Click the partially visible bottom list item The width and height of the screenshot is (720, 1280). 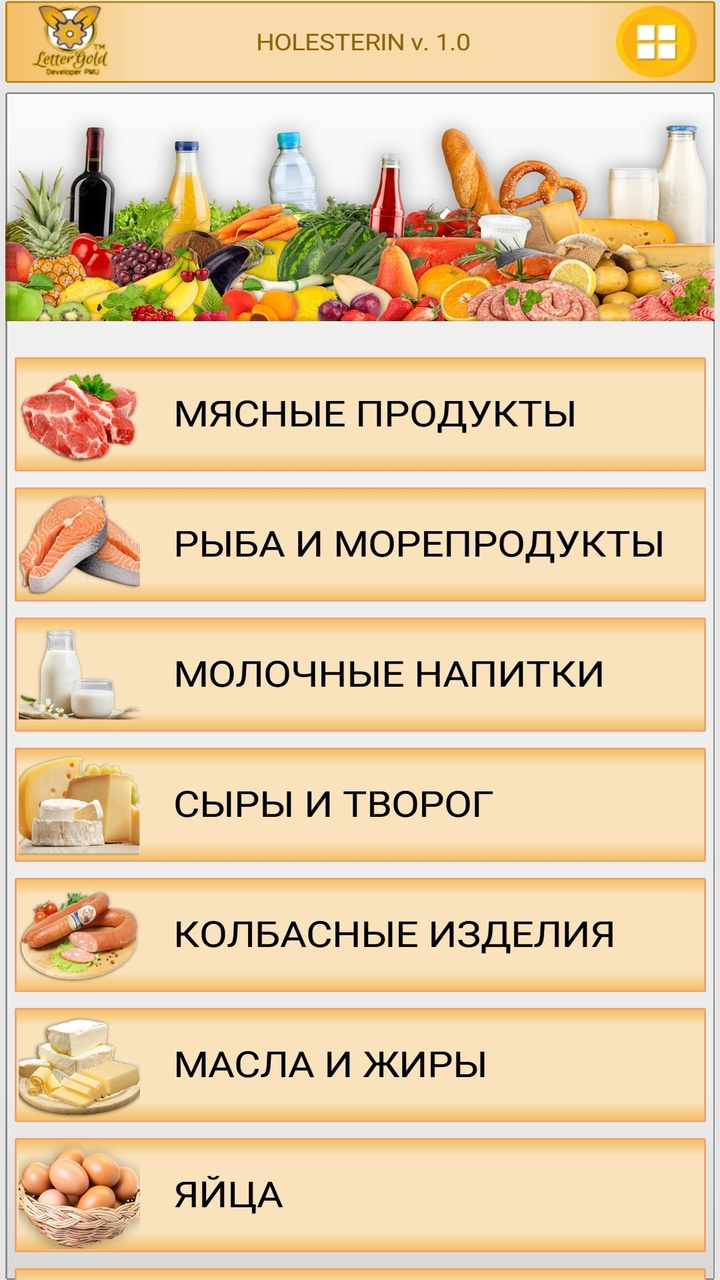pos(360,1272)
